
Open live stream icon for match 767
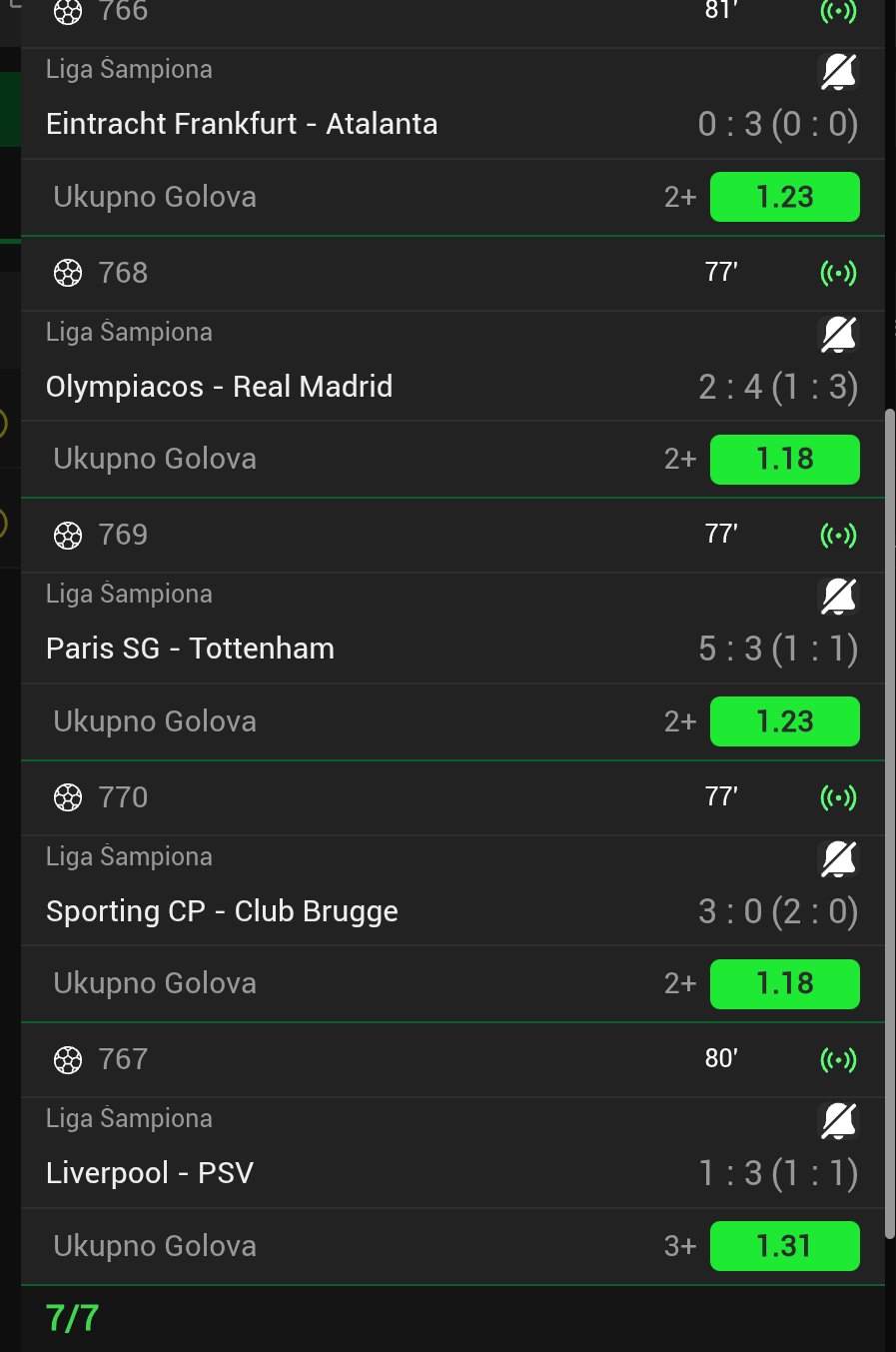(838, 1059)
